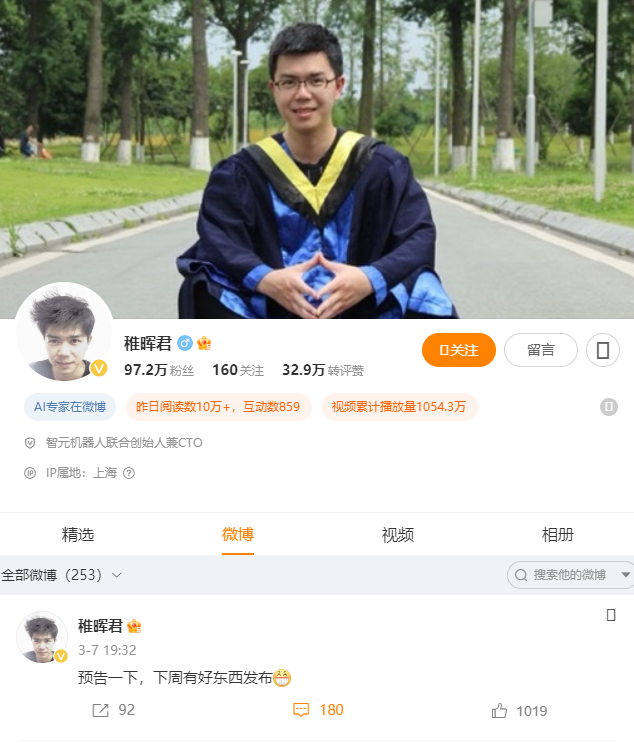Screen dimensions: 634x745
Task: Tap the 留言 message button
Action: 541,350
